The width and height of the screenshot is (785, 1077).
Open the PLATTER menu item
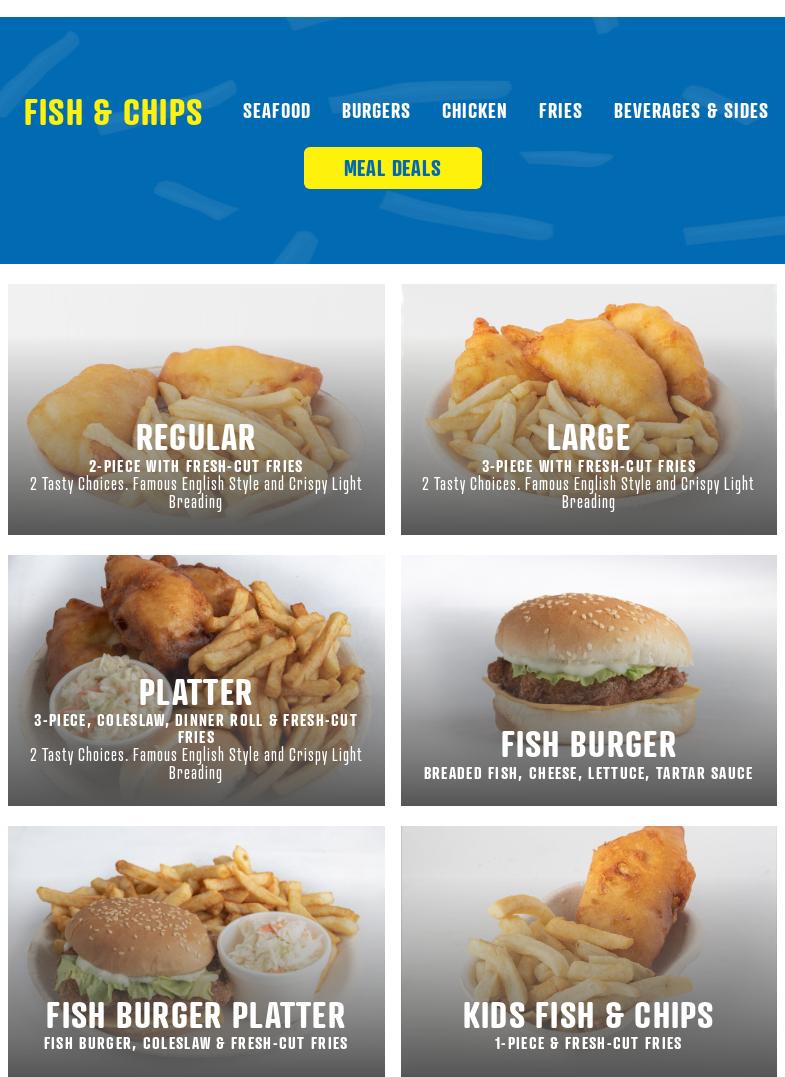click(x=196, y=680)
